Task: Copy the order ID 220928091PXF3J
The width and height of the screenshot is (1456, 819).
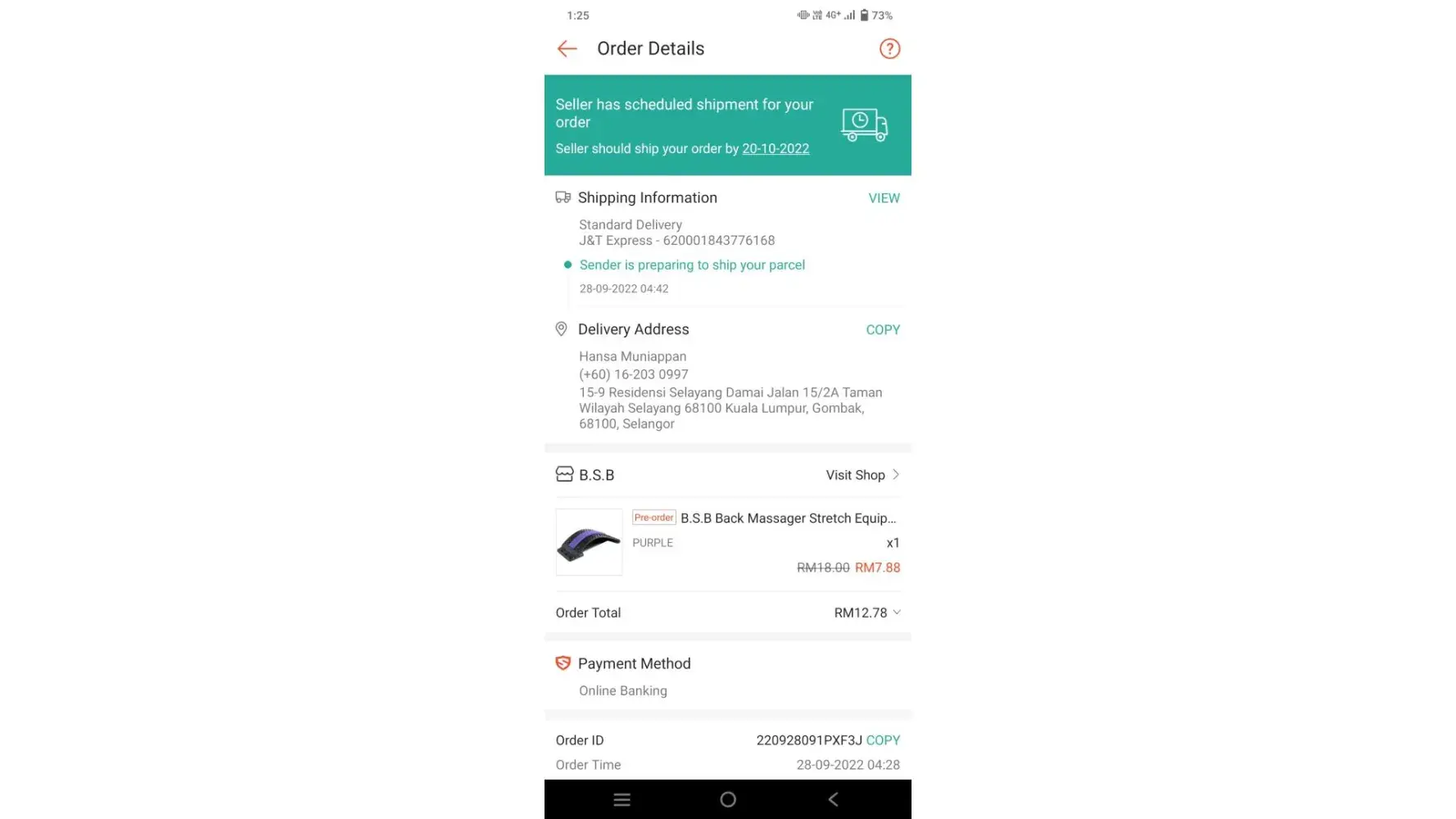Action: (x=882, y=740)
